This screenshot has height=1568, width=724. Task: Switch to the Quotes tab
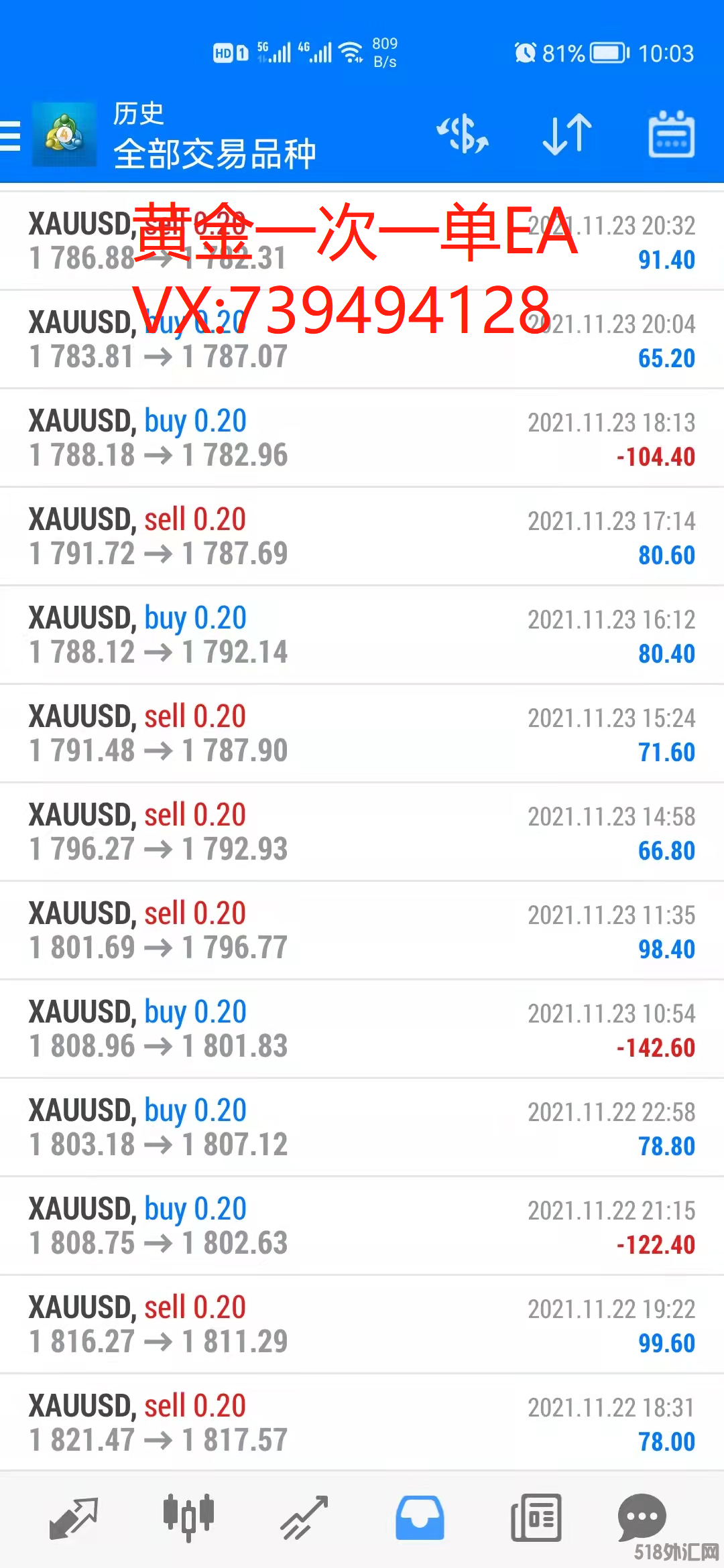click(74, 1518)
